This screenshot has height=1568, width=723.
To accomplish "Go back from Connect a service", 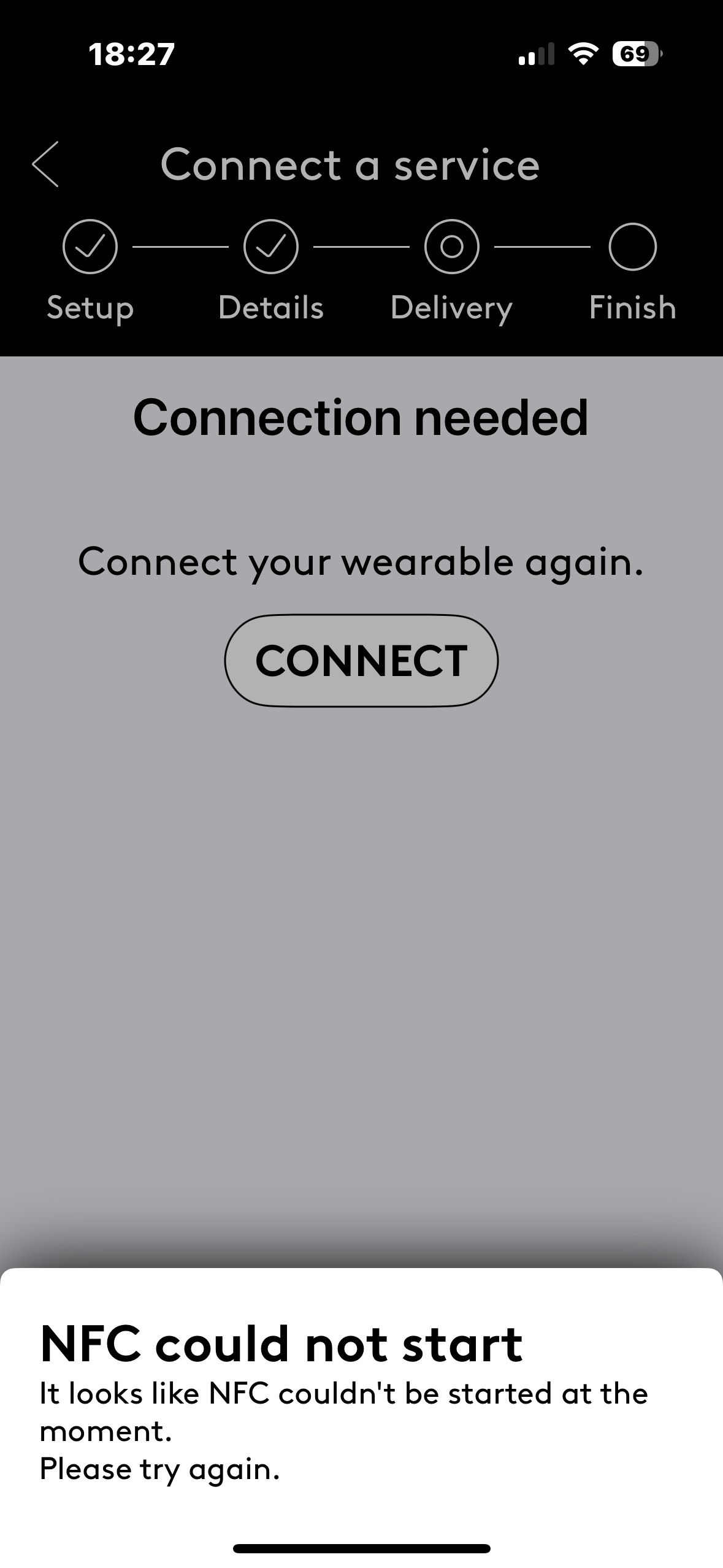I will (x=46, y=164).
